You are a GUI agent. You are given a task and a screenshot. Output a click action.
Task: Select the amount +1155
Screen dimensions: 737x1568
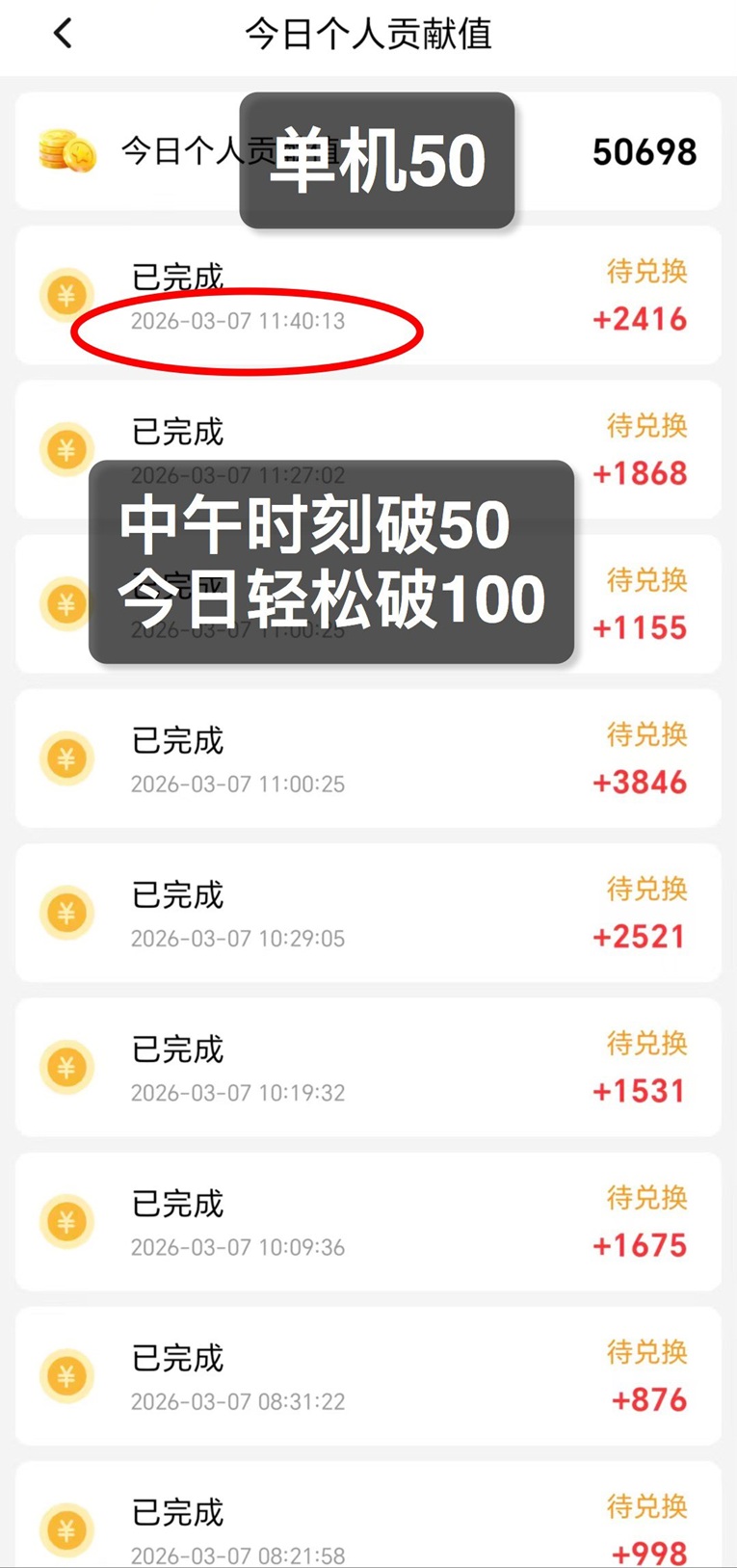coord(642,627)
